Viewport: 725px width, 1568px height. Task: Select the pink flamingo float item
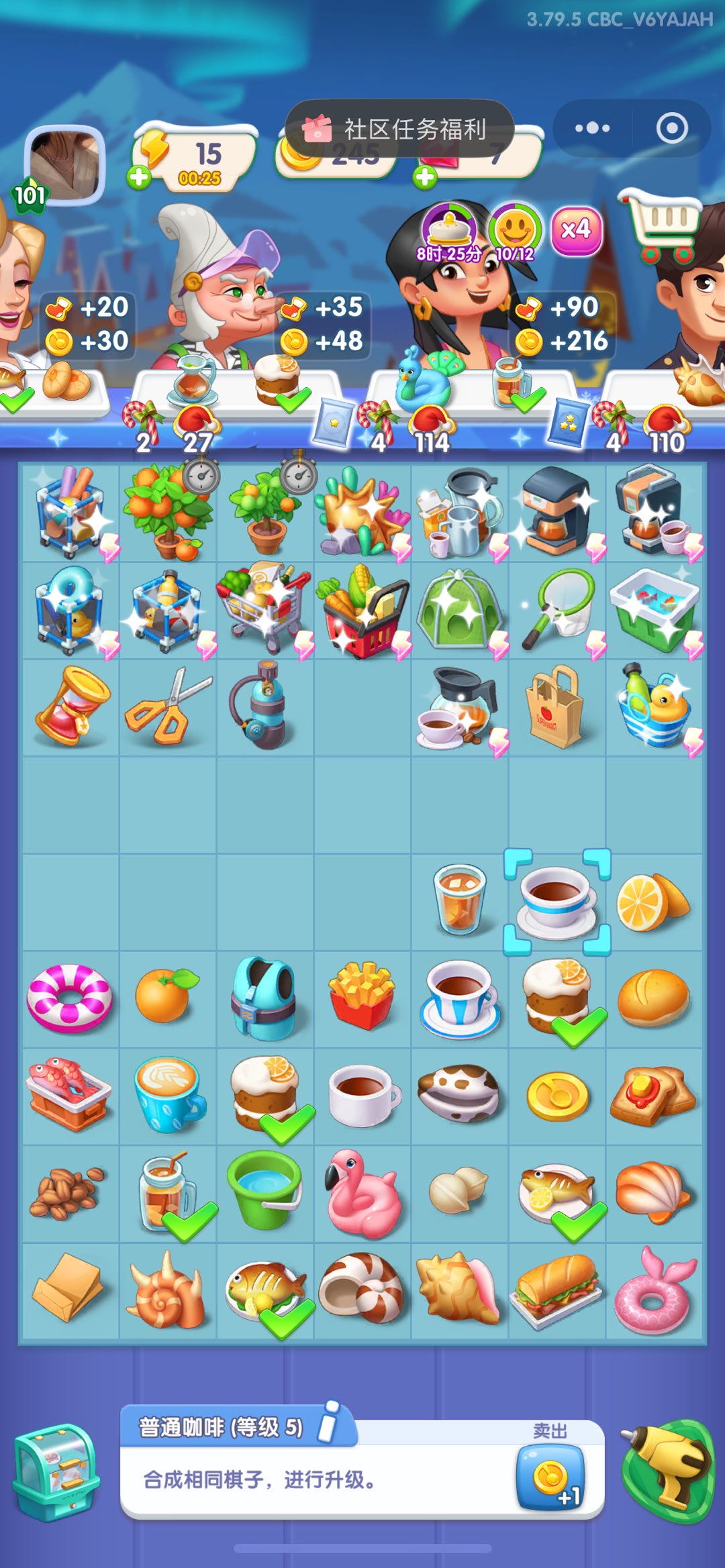(x=362, y=1194)
